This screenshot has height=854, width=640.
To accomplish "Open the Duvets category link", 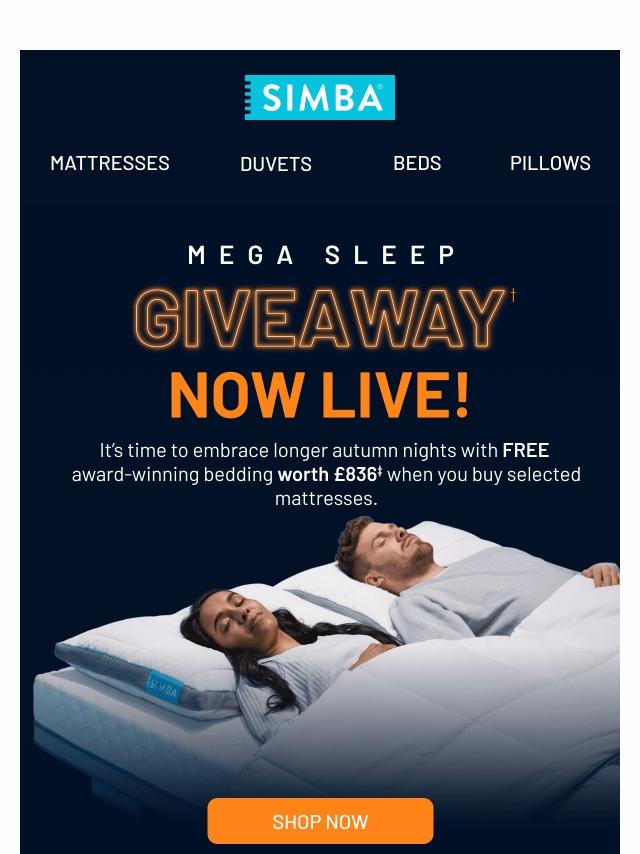I will [x=276, y=164].
